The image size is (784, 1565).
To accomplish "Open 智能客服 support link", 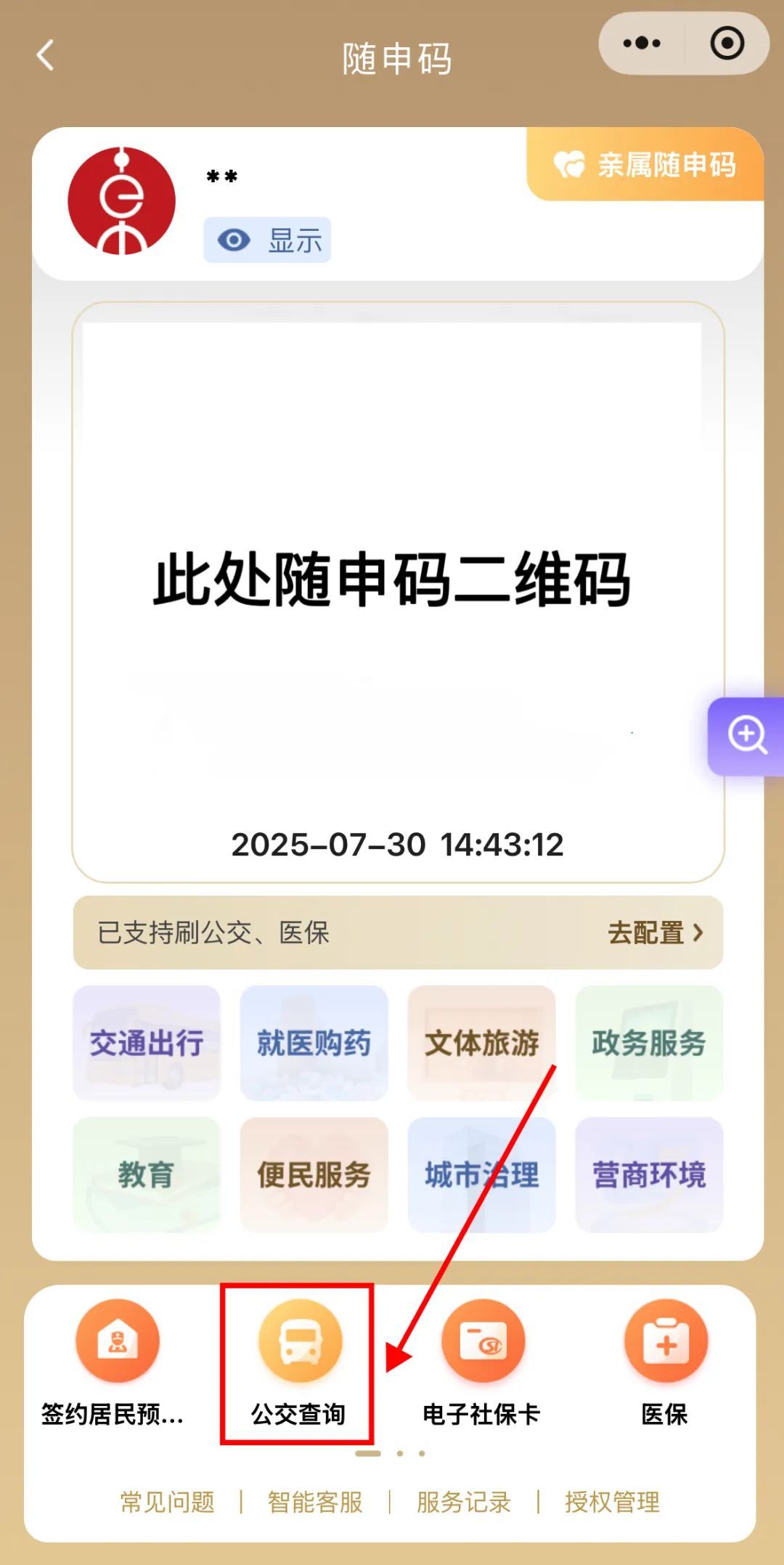I will pos(315,1502).
